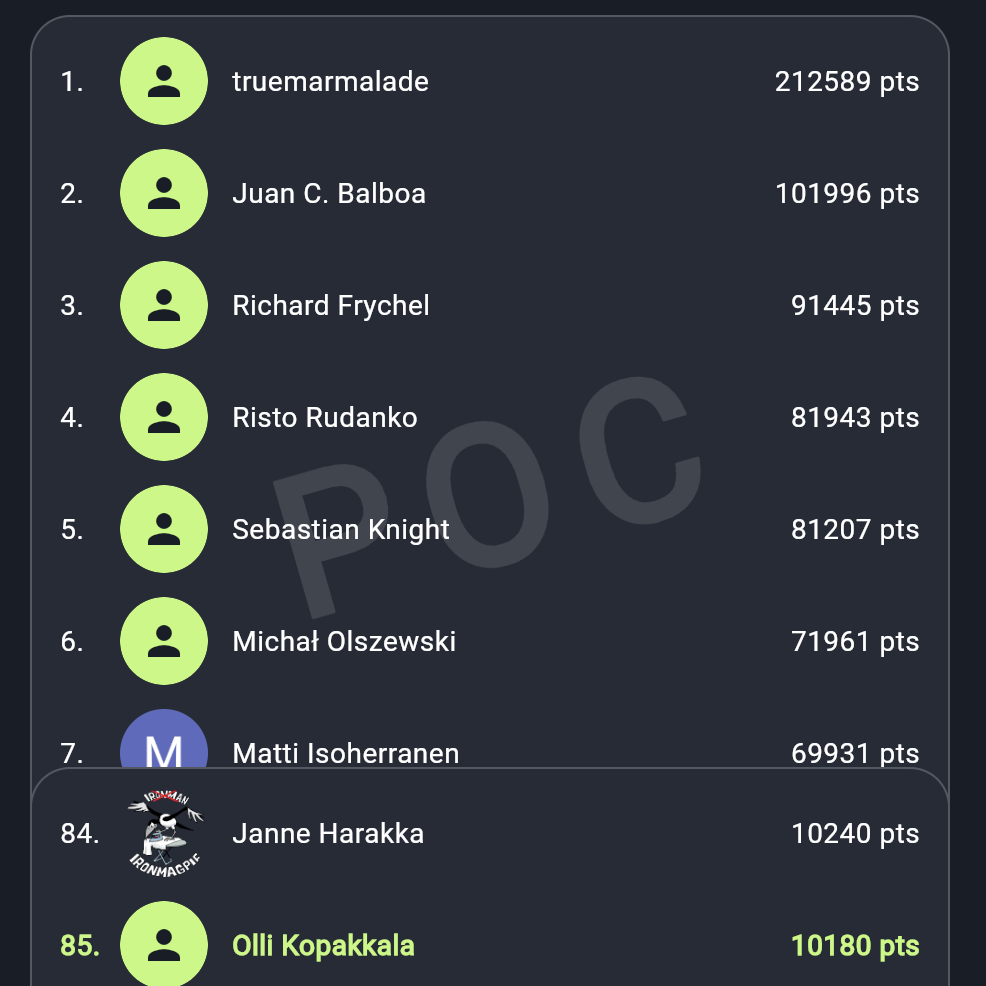View Sebastian Knight's entry
Screen dimensions: 986x986
click(x=489, y=529)
